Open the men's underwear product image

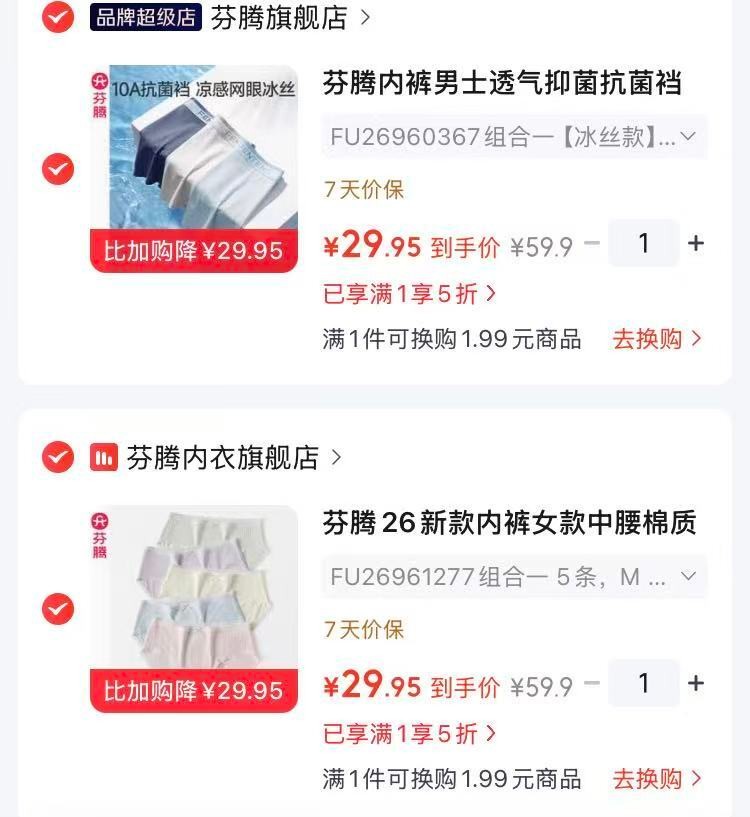coord(194,168)
